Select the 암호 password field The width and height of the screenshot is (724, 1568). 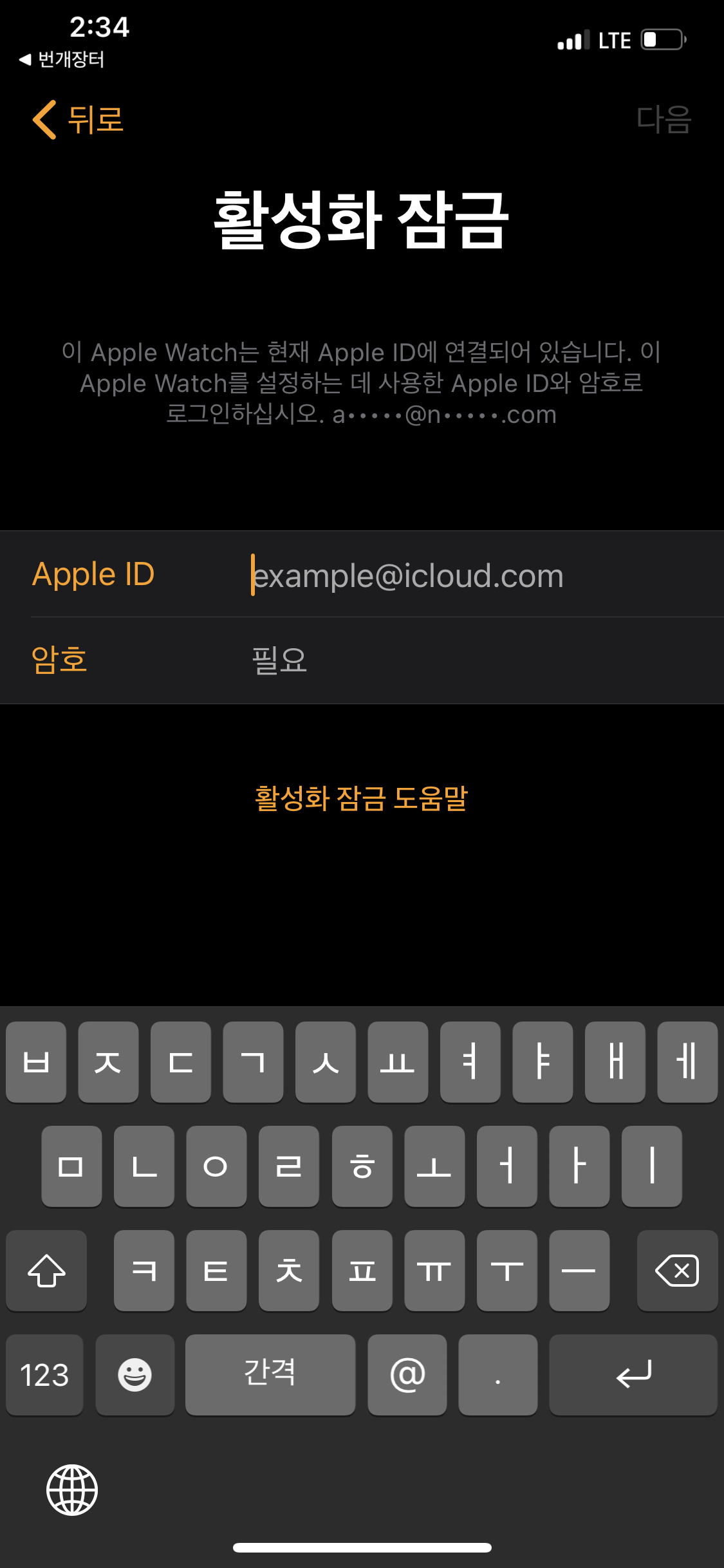pyautogui.click(x=476, y=660)
